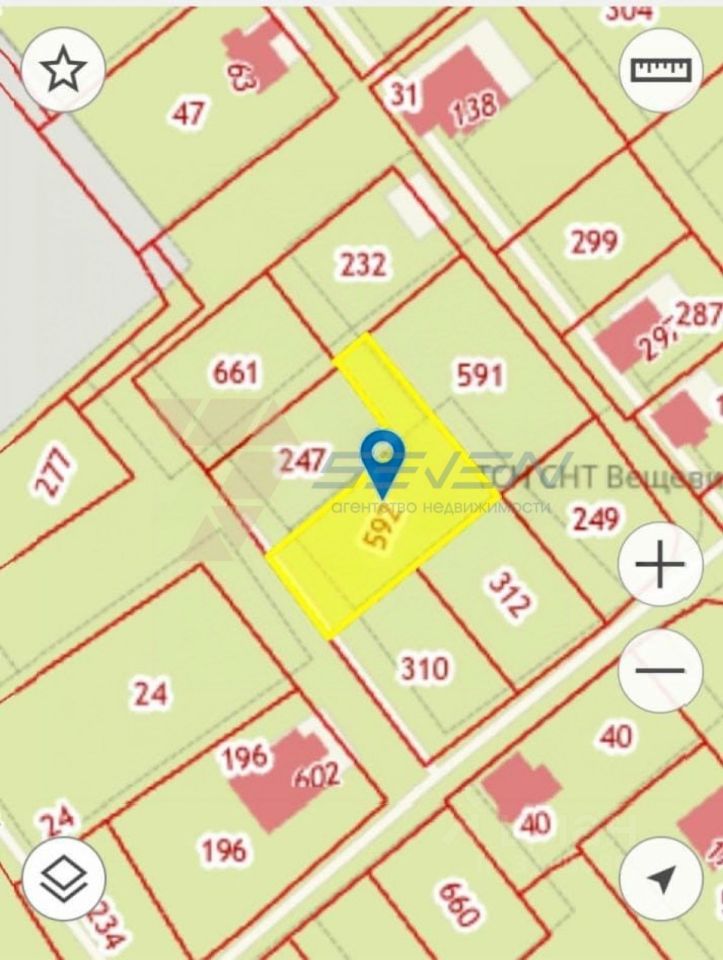This screenshot has width=723, height=960.
Task: Zoom out with the minus button
Action: tap(659, 670)
